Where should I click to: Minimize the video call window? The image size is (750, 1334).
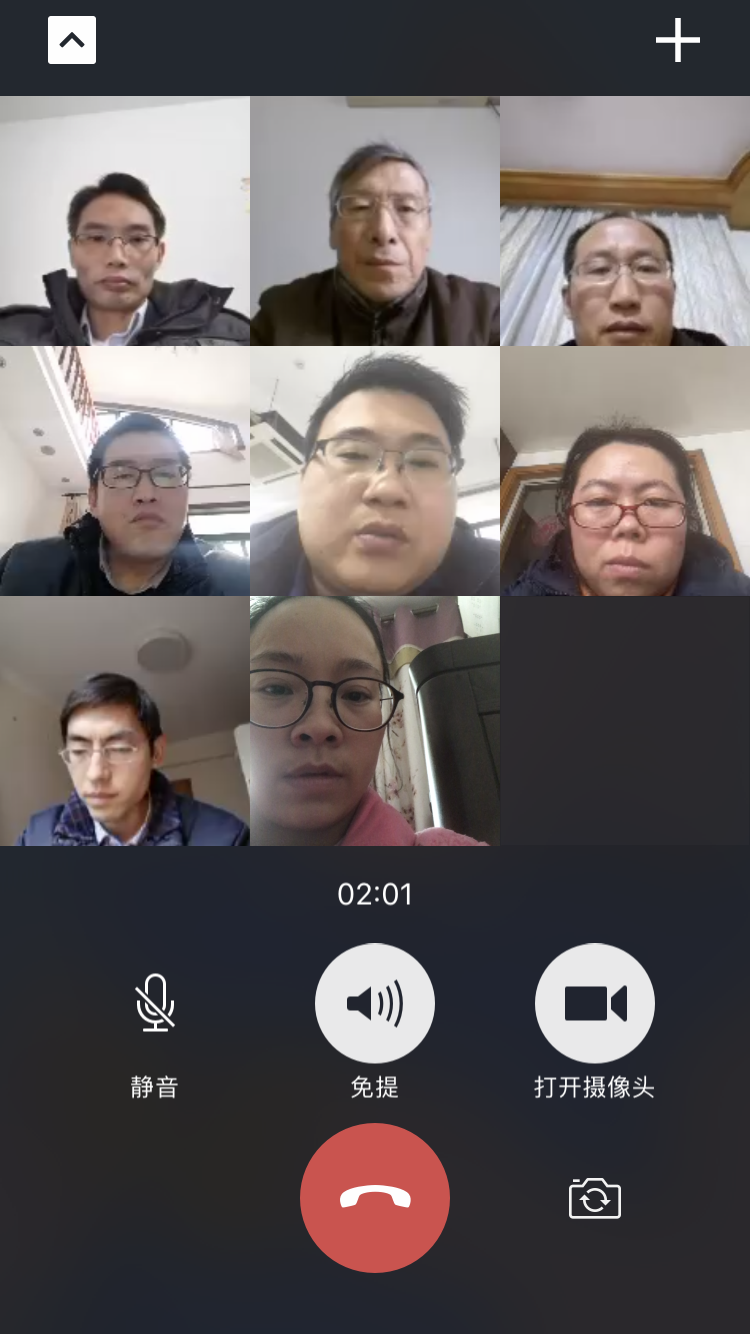72,41
